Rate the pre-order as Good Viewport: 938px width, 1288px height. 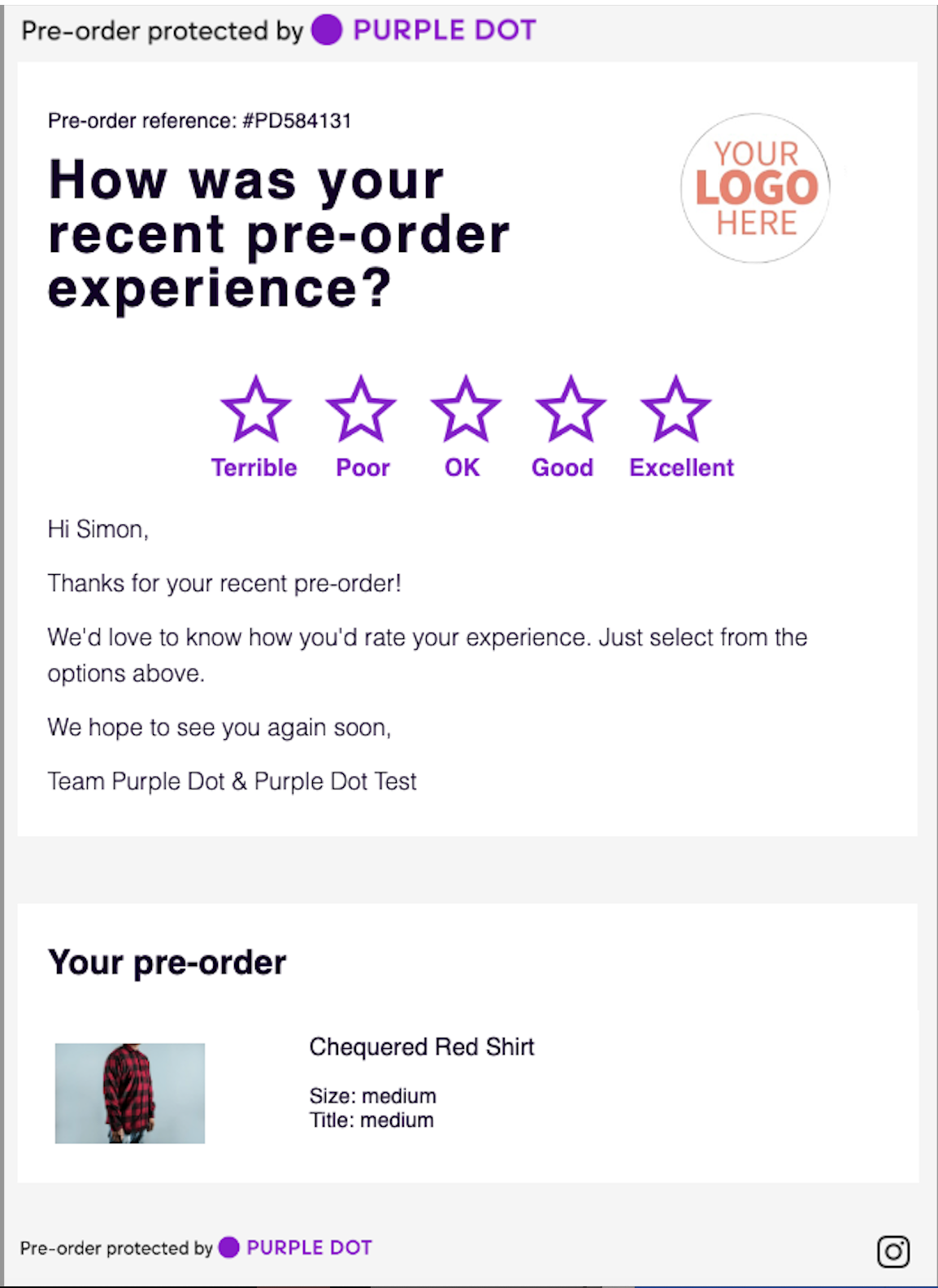[571, 411]
